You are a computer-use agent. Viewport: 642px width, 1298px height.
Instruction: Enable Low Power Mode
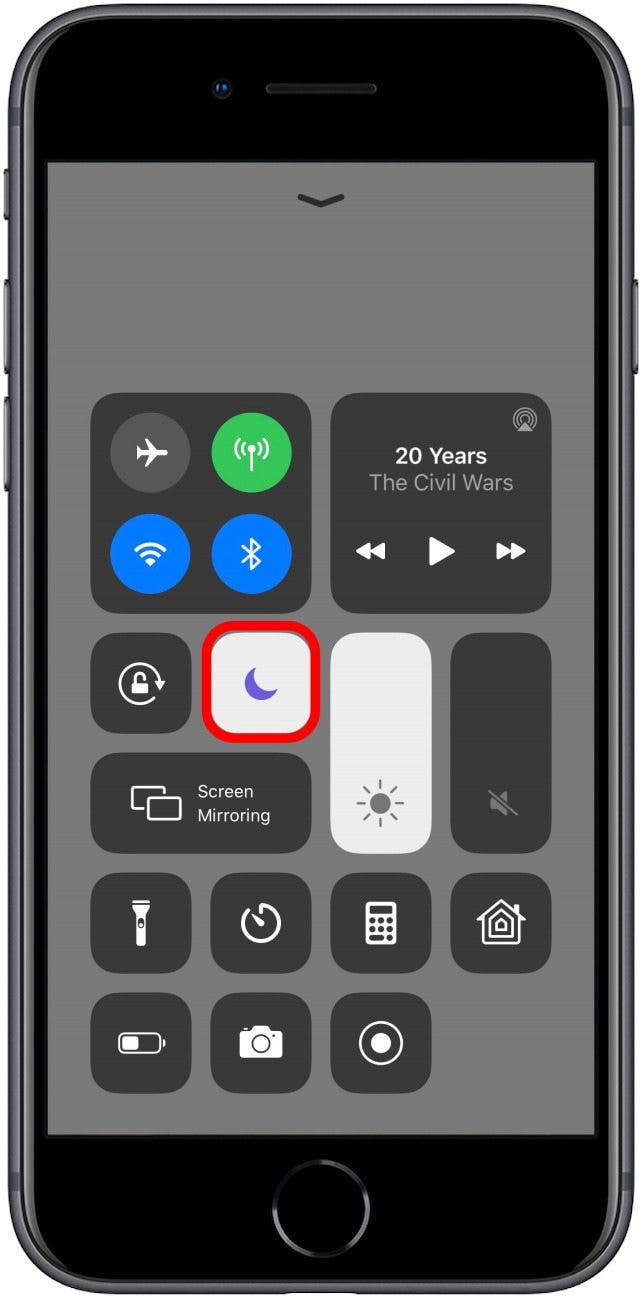[141, 1043]
